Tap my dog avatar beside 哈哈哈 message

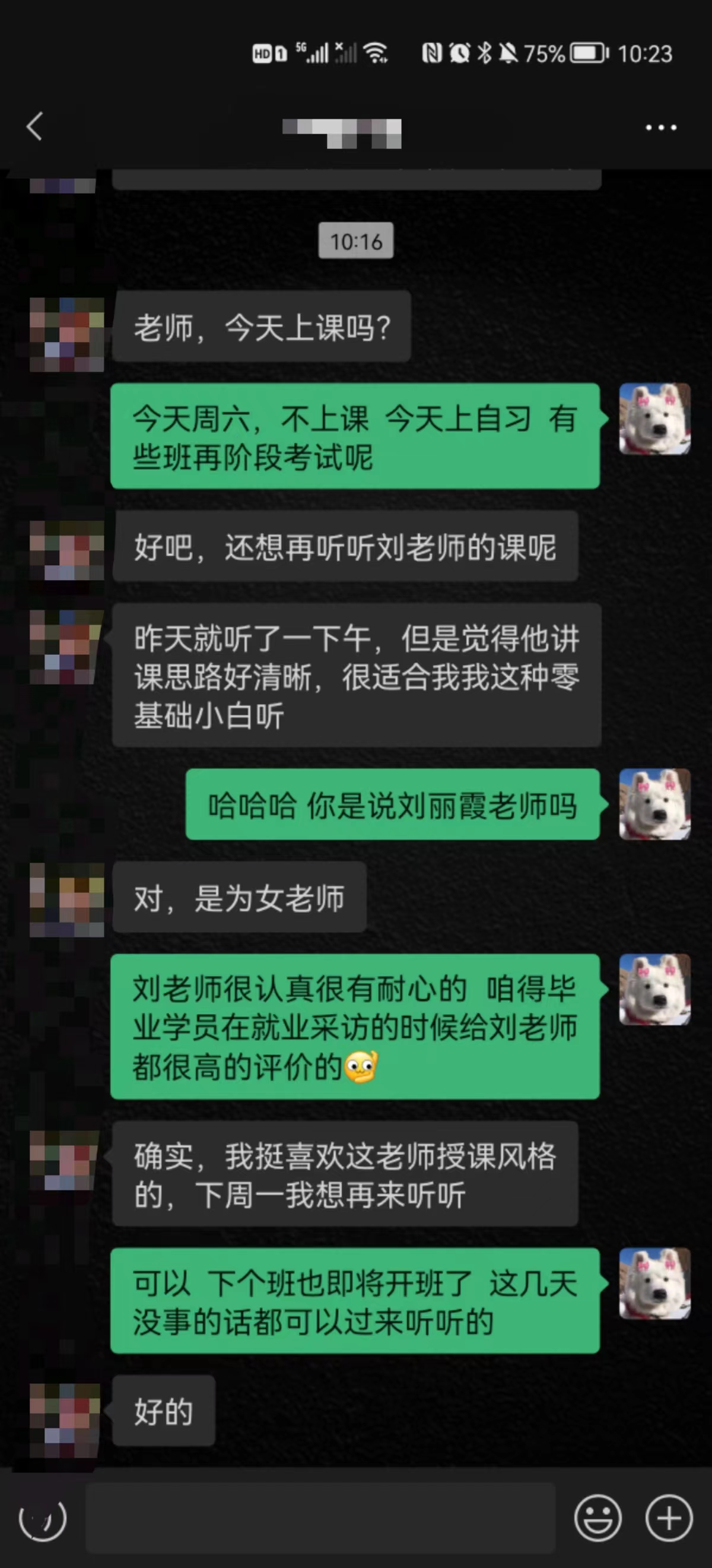[654, 804]
